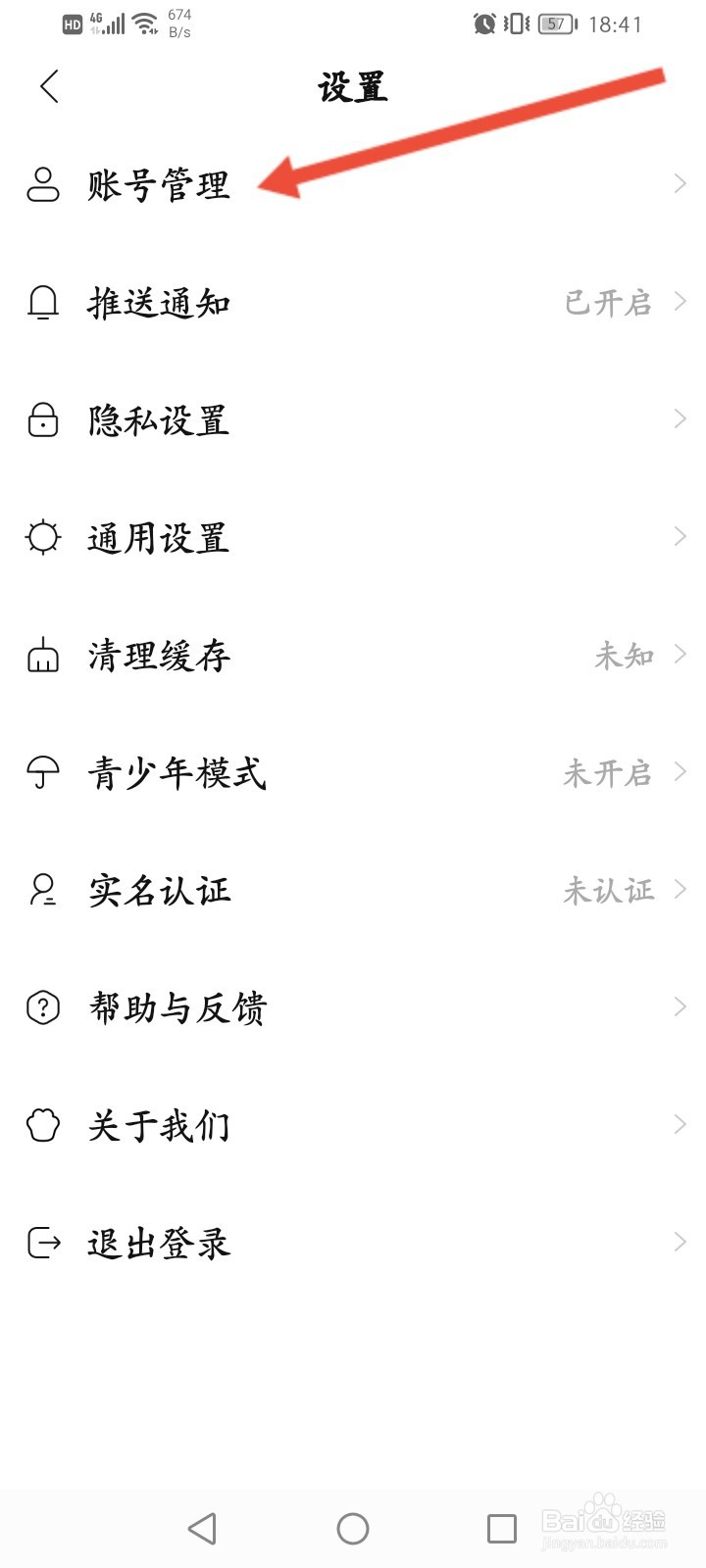Open 推送通知 settings
This screenshot has height=1568, width=706.
click(x=159, y=303)
